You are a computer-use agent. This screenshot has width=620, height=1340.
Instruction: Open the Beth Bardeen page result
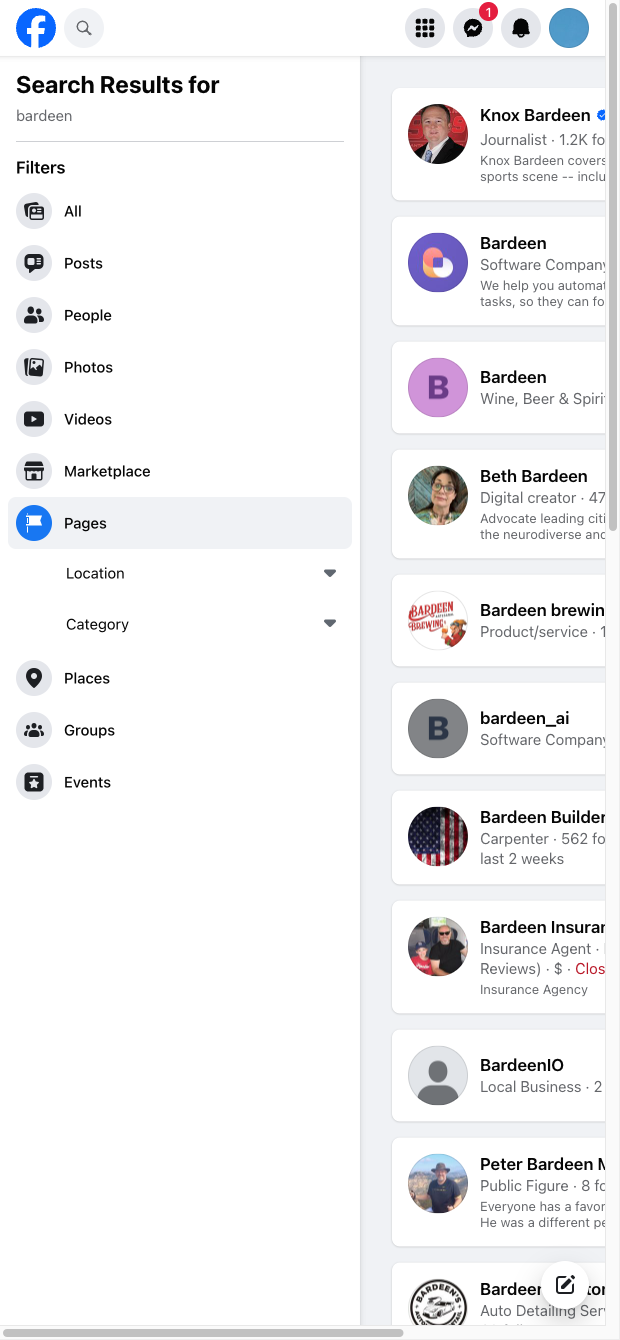pos(533,476)
